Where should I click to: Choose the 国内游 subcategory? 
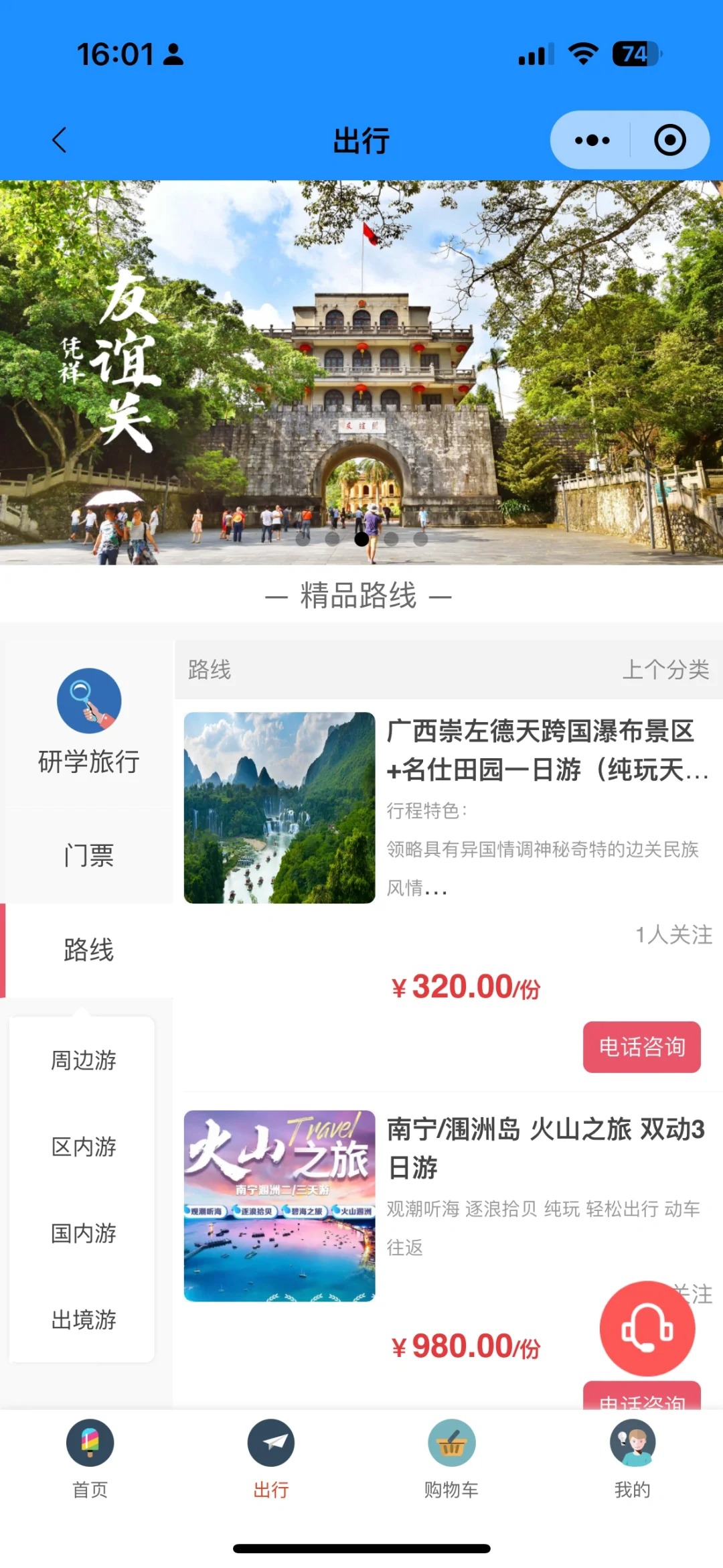pyautogui.click(x=83, y=1233)
